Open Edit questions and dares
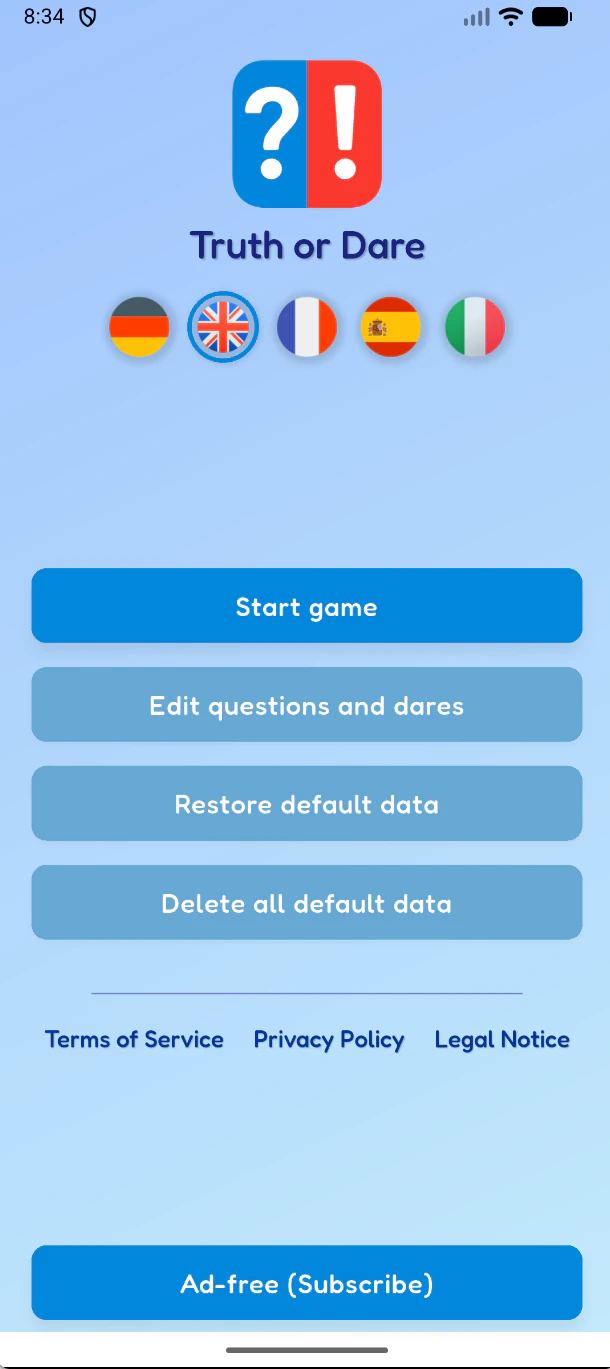 (x=306, y=705)
